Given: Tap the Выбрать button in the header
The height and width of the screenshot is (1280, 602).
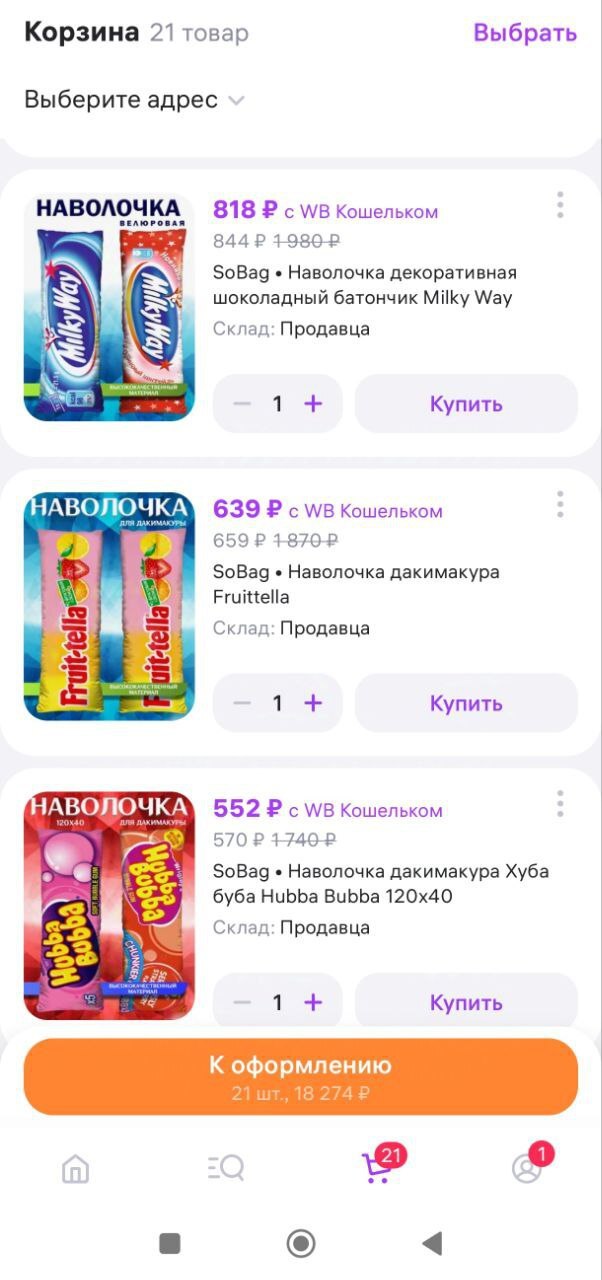Looking at the screenshot, I should point(524,33).
